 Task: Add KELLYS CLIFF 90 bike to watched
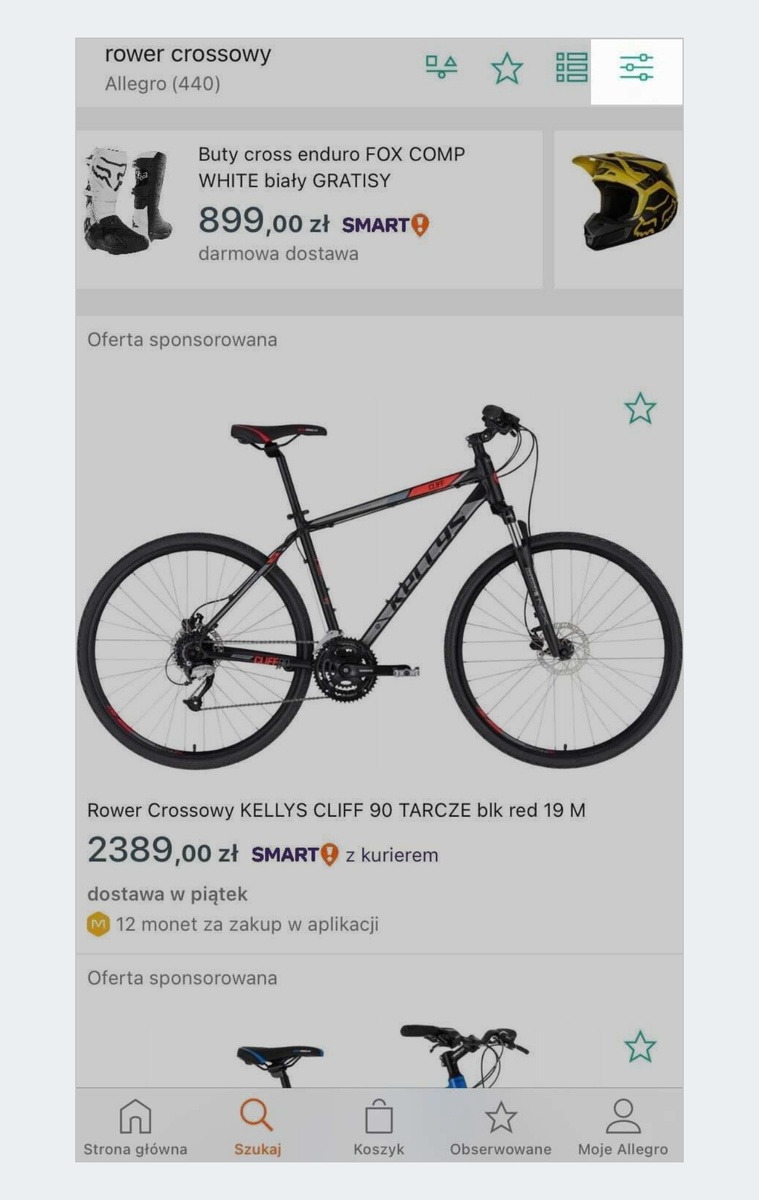640,408
